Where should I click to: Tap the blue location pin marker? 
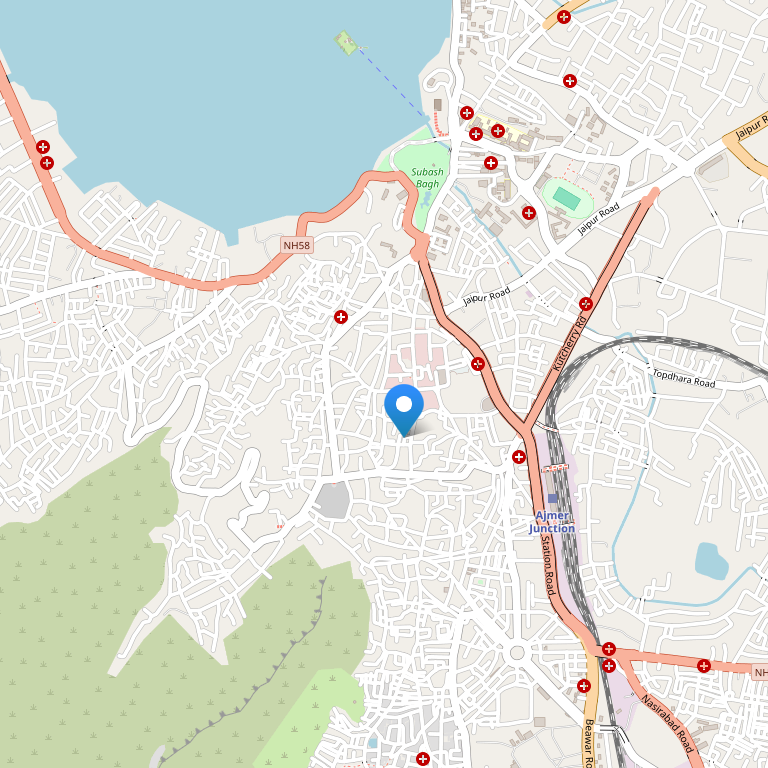404,407
